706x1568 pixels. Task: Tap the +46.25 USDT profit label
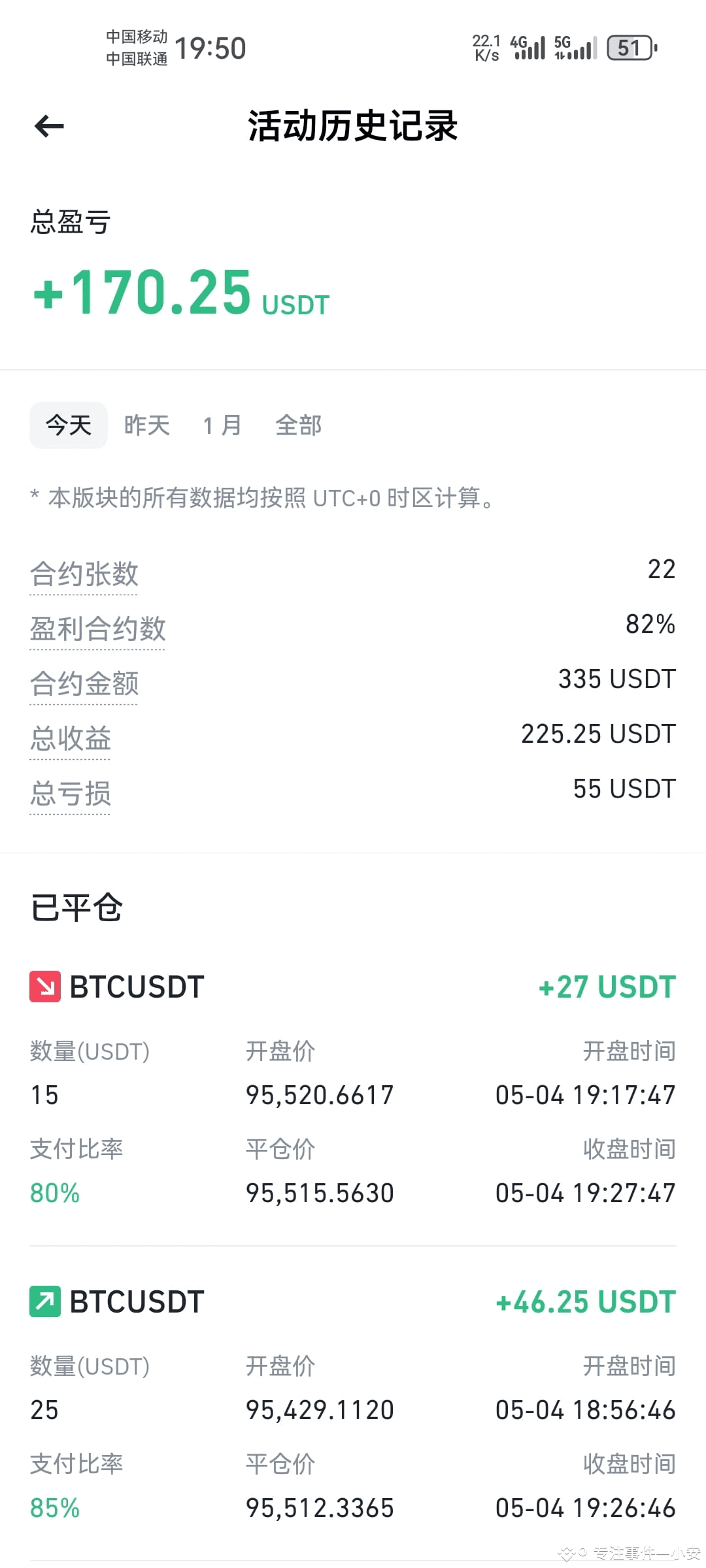[x=584, y=1301]
